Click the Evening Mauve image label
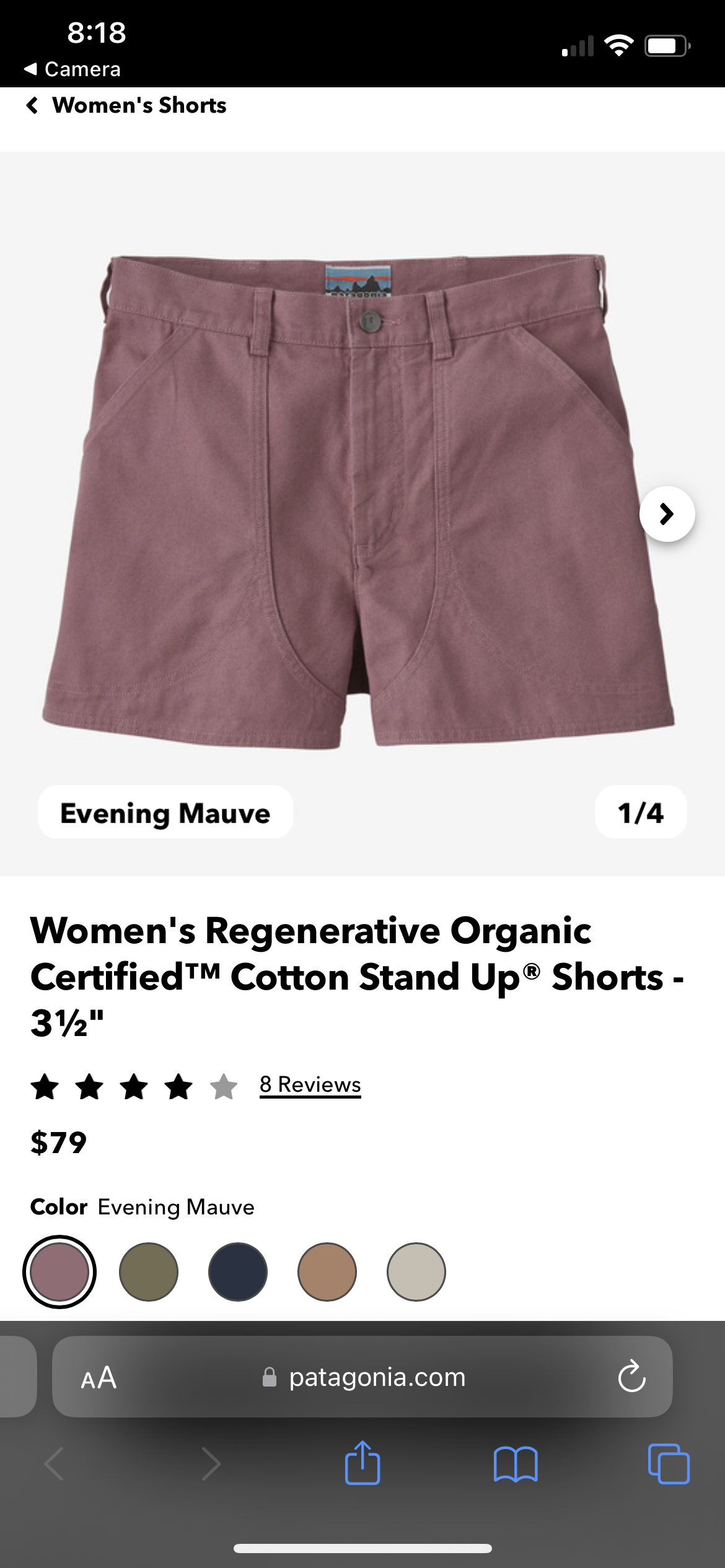The height and width of the screenshot is (1568, 725). [165, 813]
